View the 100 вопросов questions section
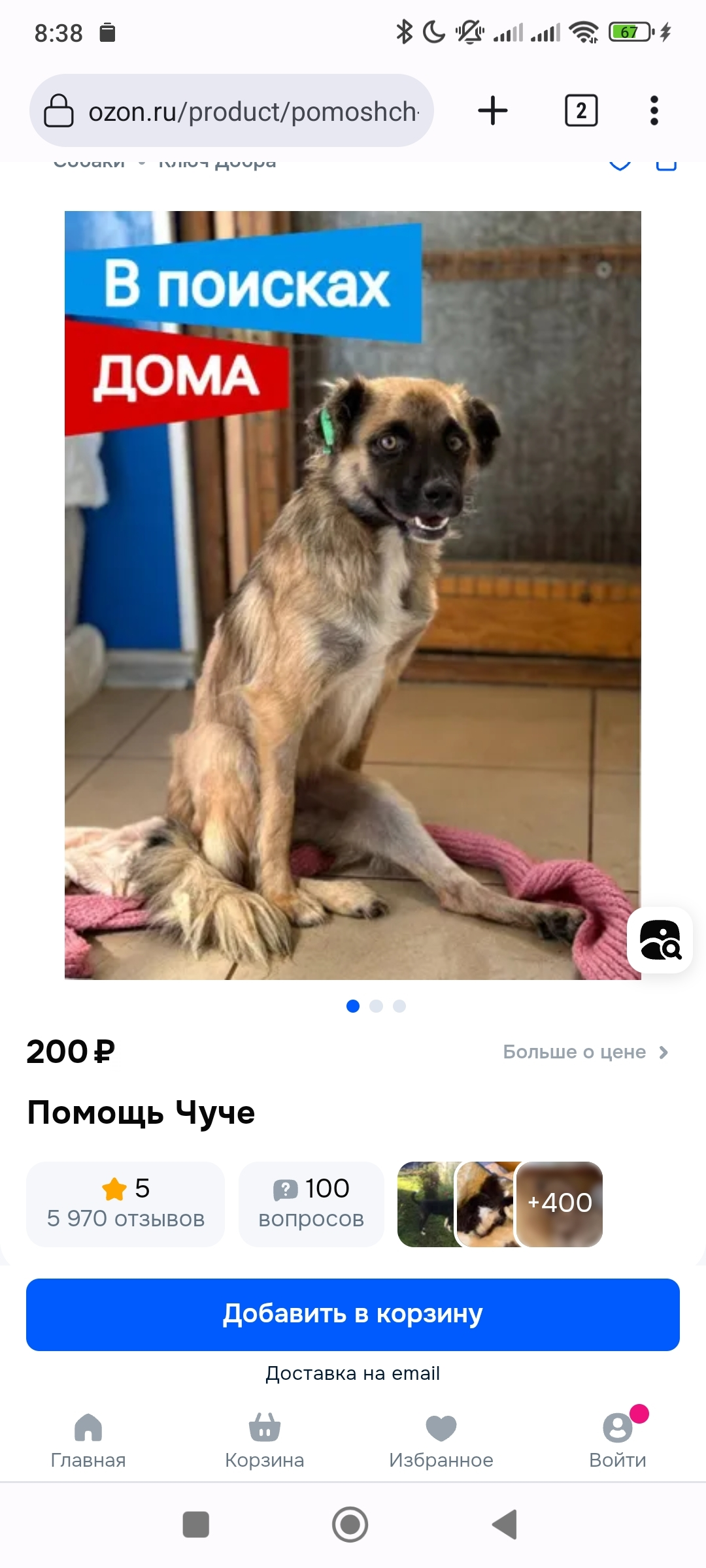The image size is (706, 1568). tap(311, 1203)
